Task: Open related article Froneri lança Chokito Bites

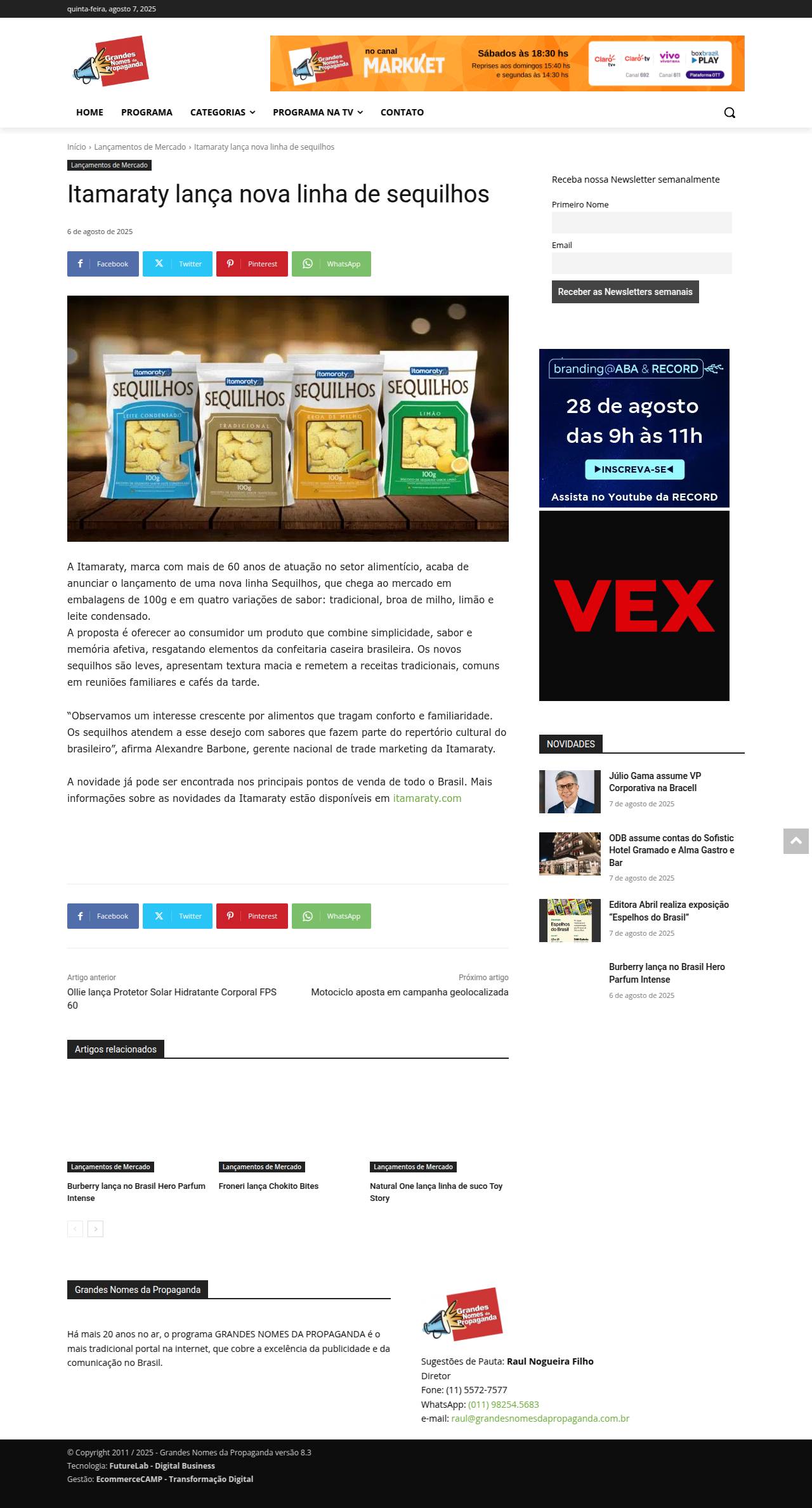Action: 268,1186
